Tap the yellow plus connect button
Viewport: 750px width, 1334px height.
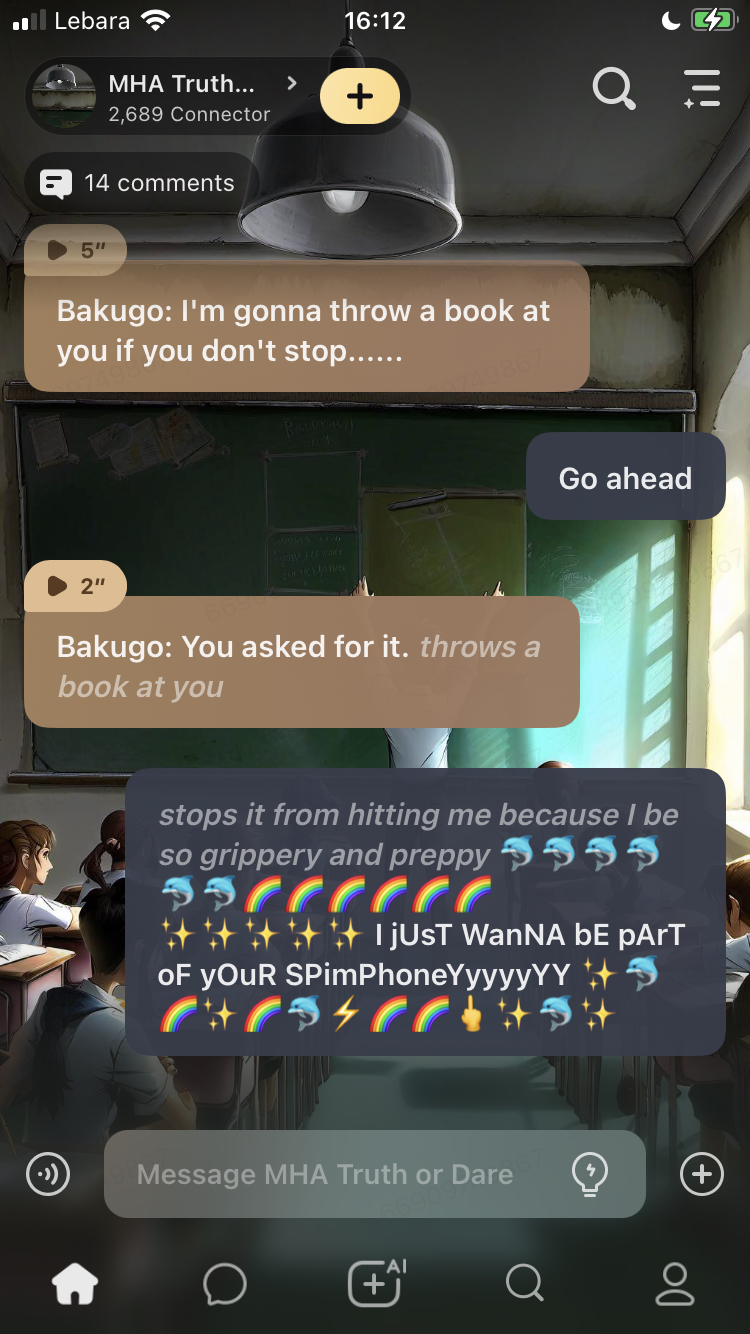(x=359, y=96)
